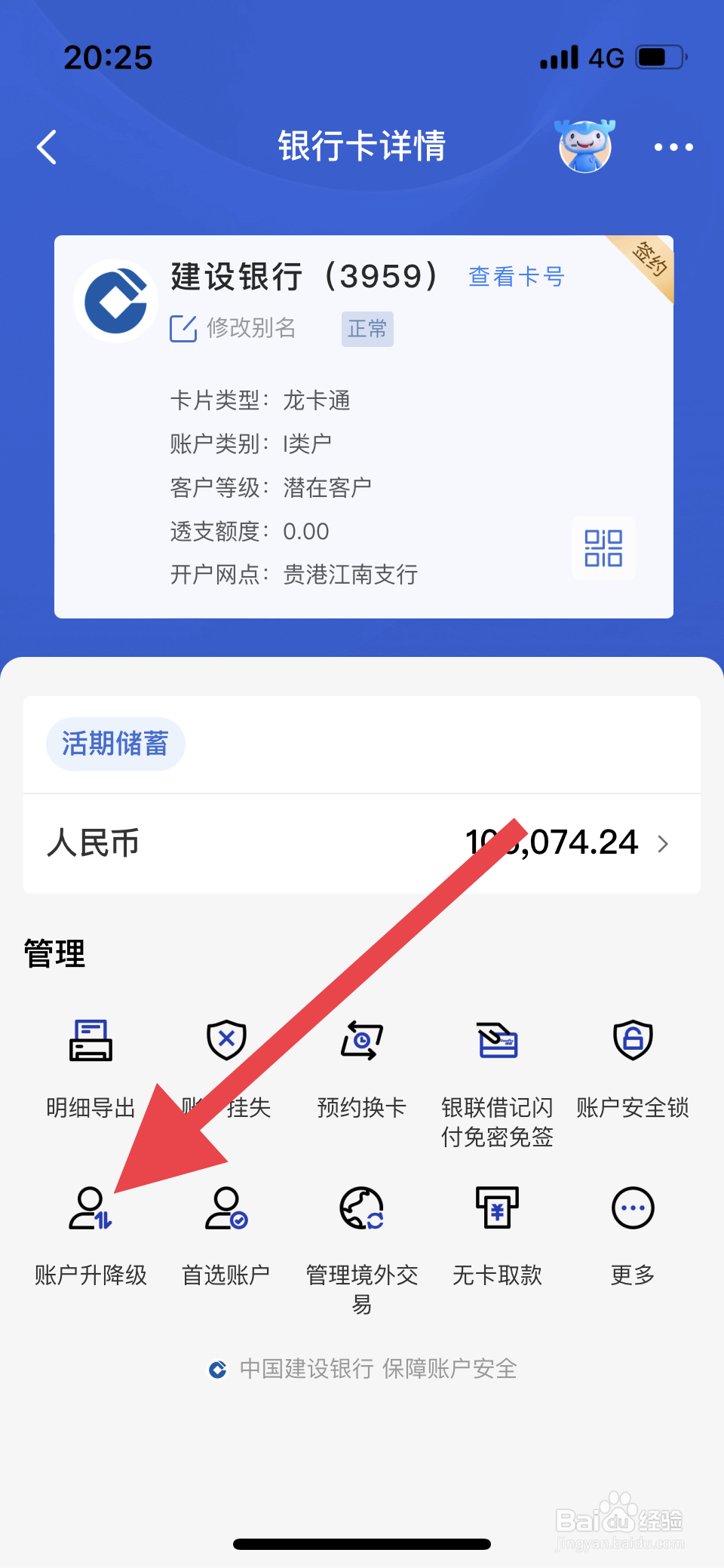
Task: Open the 更多 more options menu
Action: (632, 1237)
